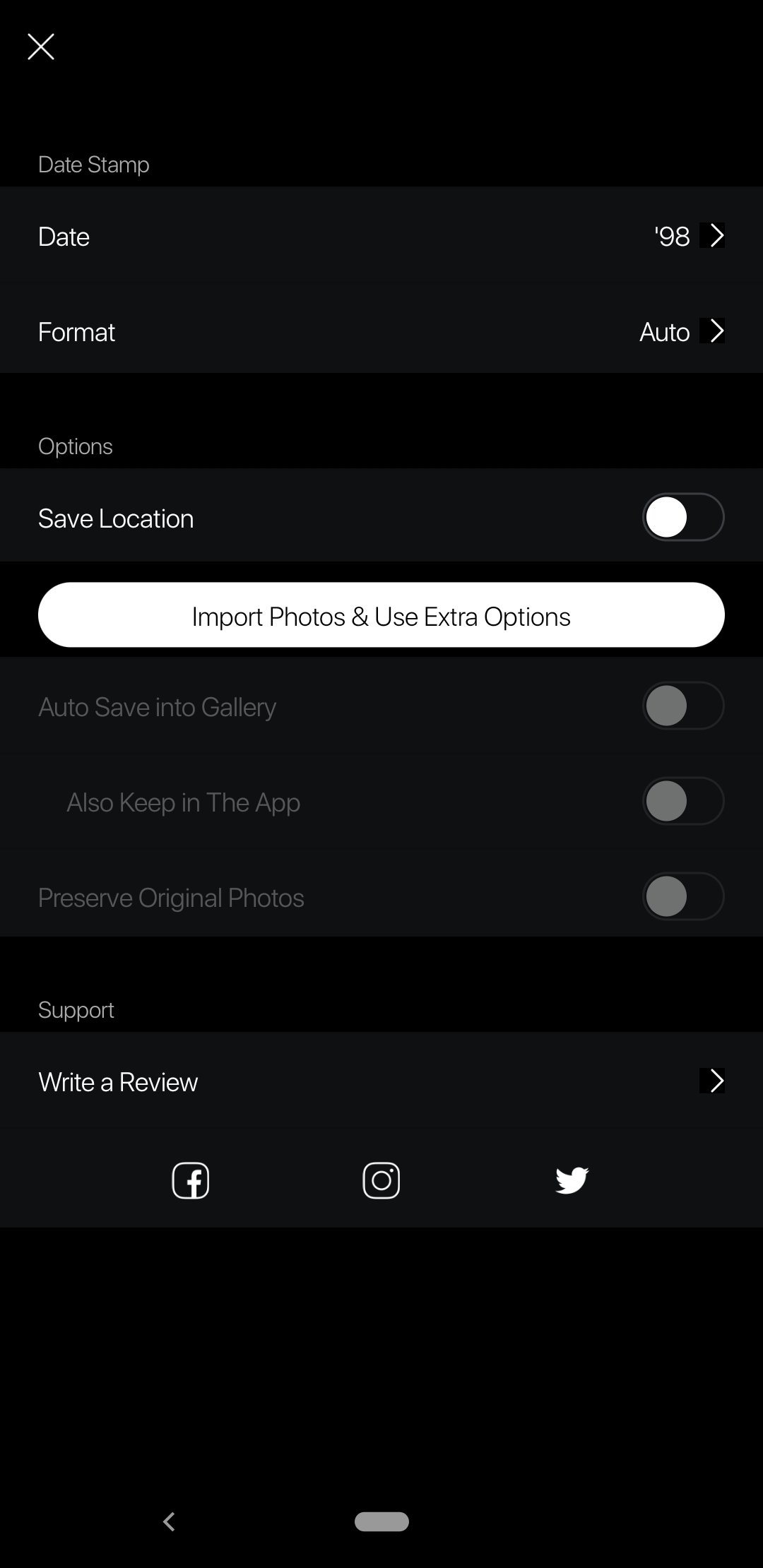This screenshot has width=763, height=1568.
Task: Go back using the system back button
Action: [169, 1521]
